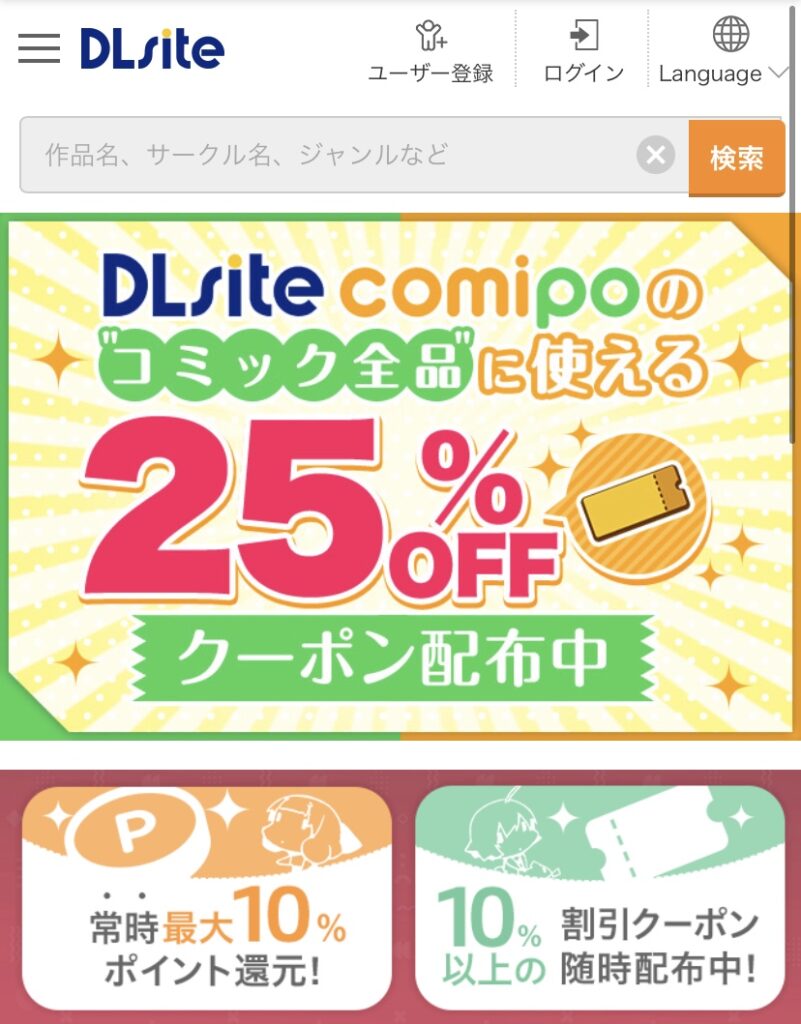Tap the orange 検索 button
The image size is (801, 1024).
(737, 157)
